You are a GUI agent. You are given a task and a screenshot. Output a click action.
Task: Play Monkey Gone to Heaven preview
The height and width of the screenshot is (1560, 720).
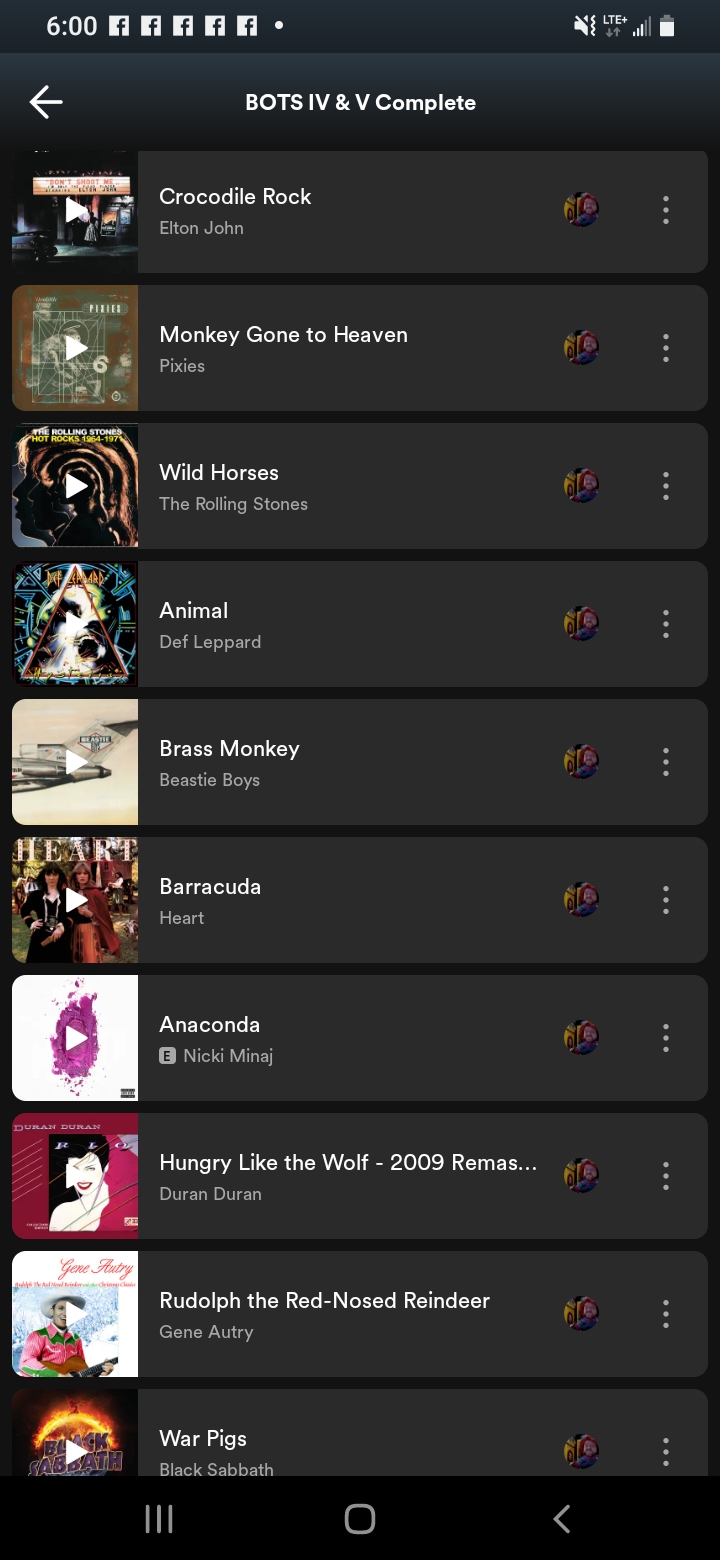tap(76, 348)
